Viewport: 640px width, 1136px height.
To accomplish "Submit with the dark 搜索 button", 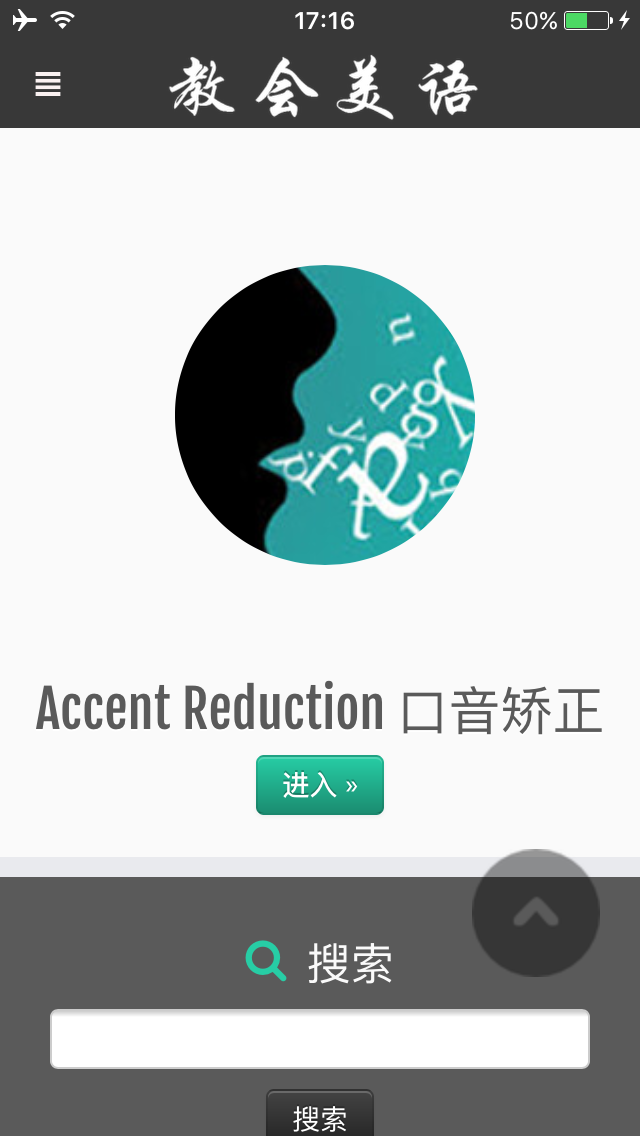I will click(x=320, y=1116).
